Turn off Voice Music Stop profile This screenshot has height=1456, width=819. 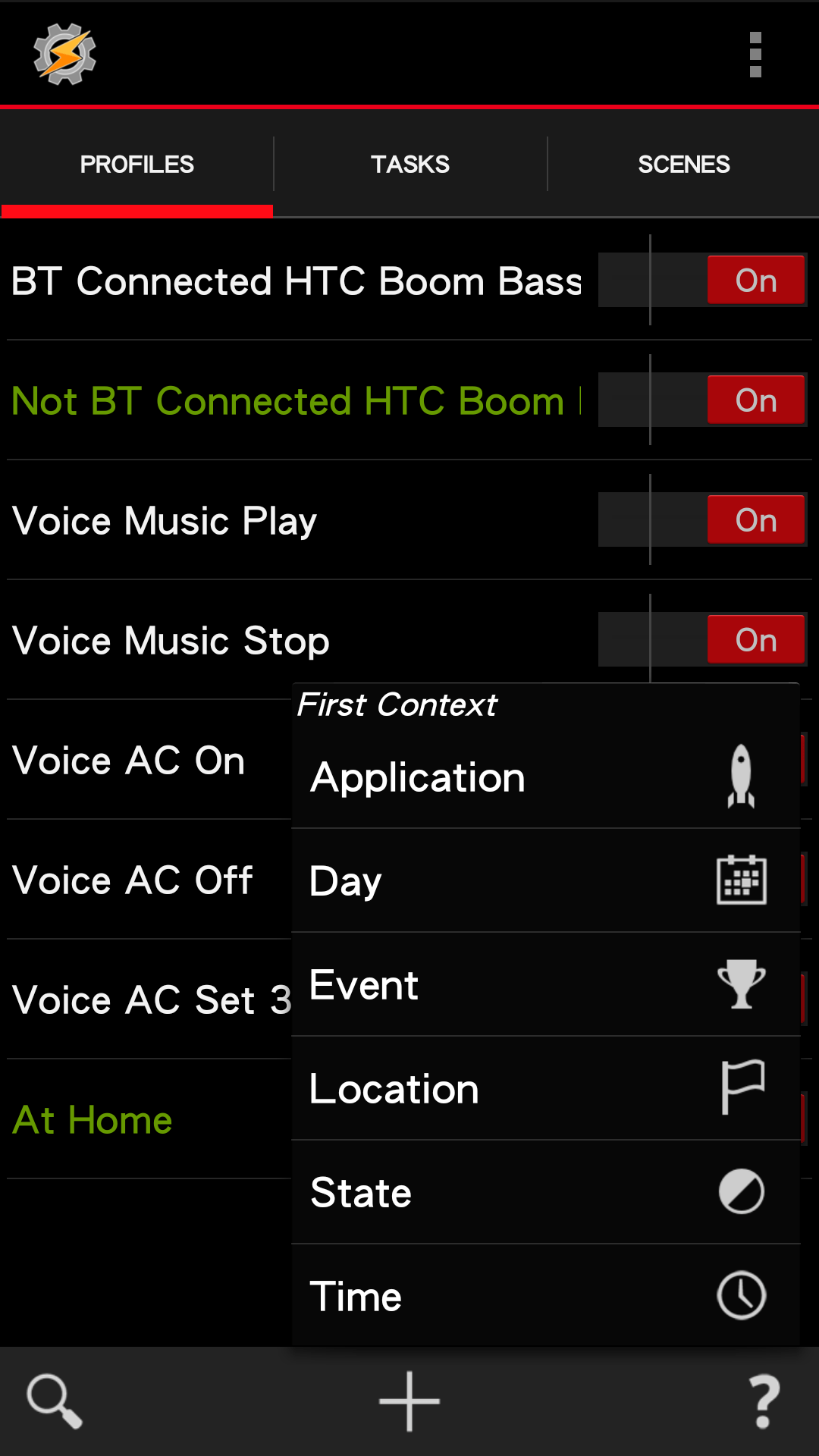click(755, 640)
